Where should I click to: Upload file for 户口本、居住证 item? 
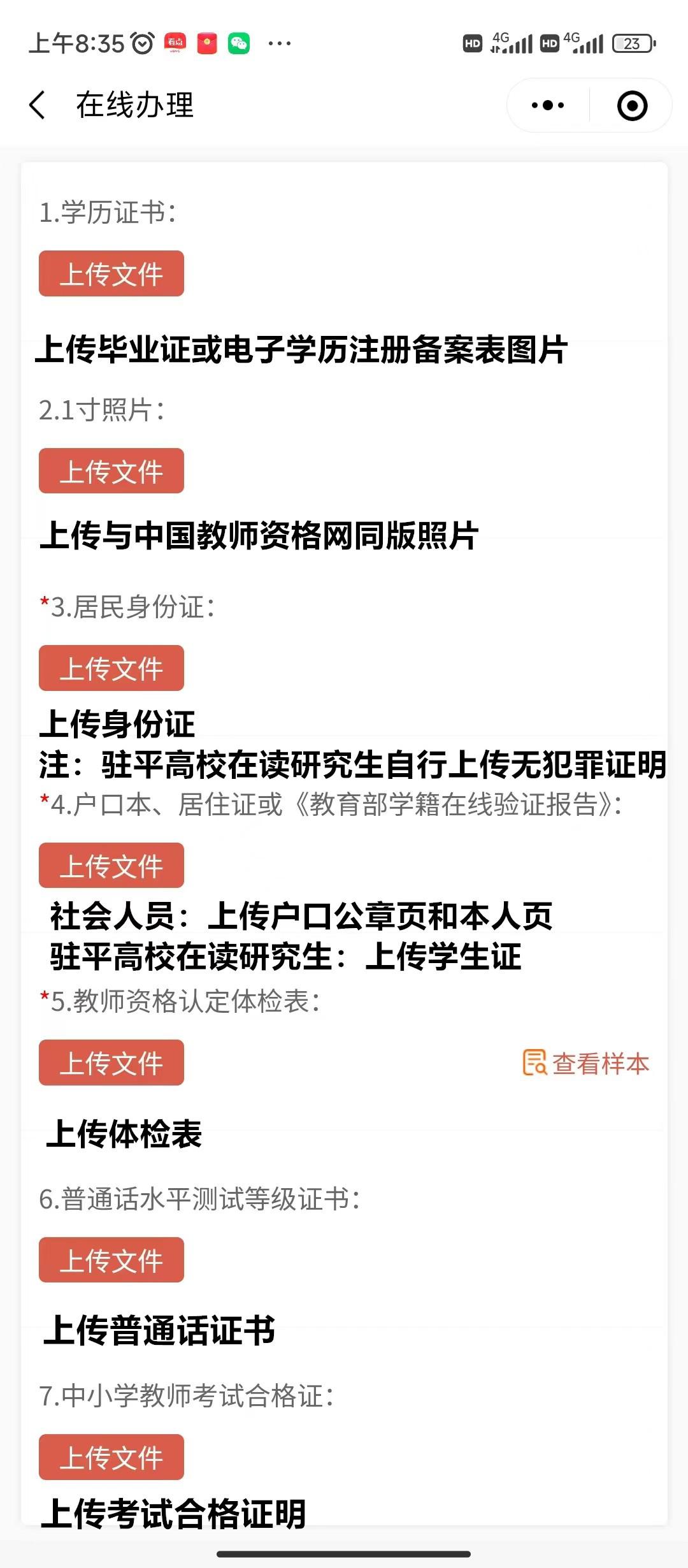tap(111, 866)
